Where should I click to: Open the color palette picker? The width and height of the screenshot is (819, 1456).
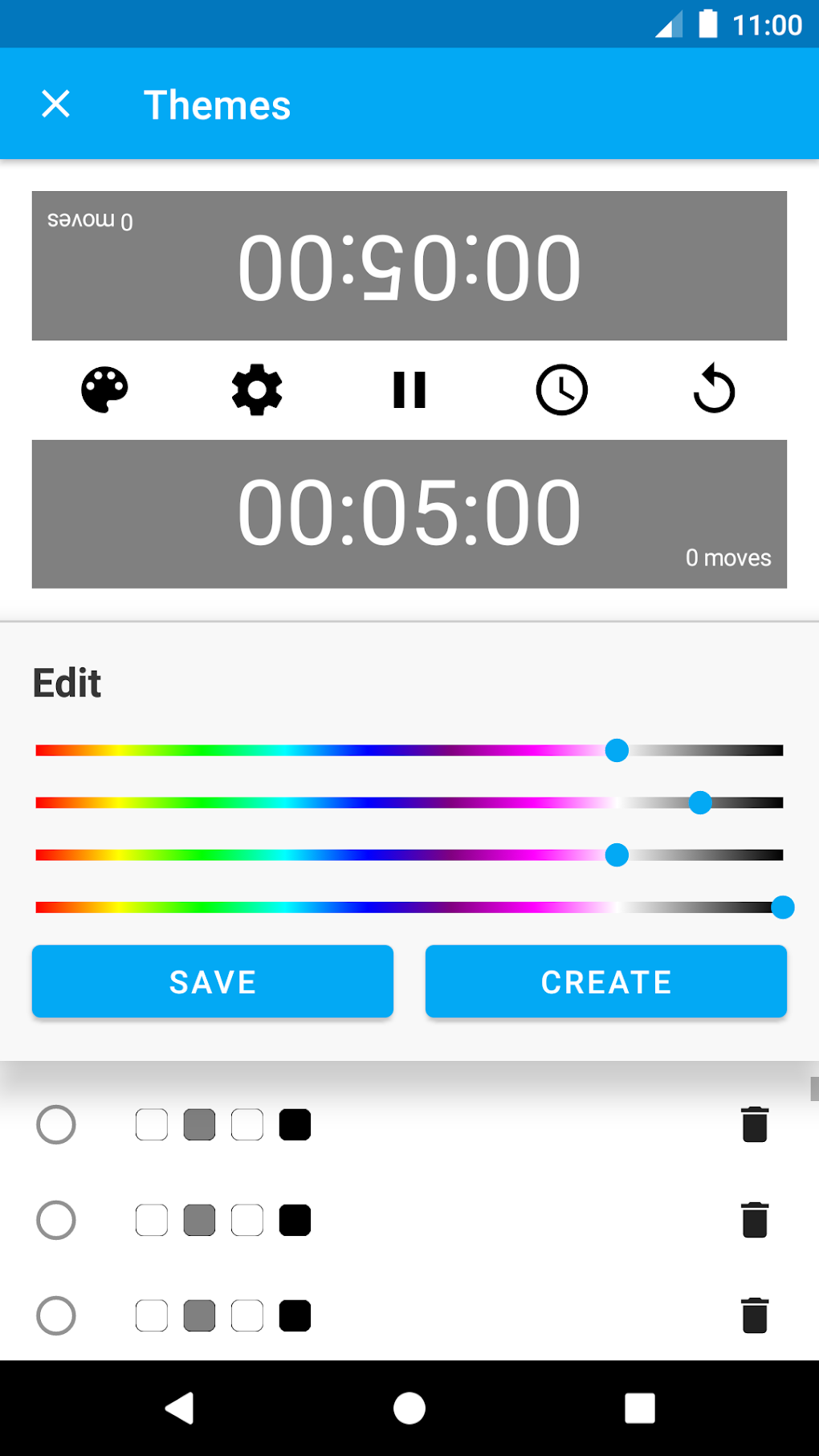pos(105,390)
